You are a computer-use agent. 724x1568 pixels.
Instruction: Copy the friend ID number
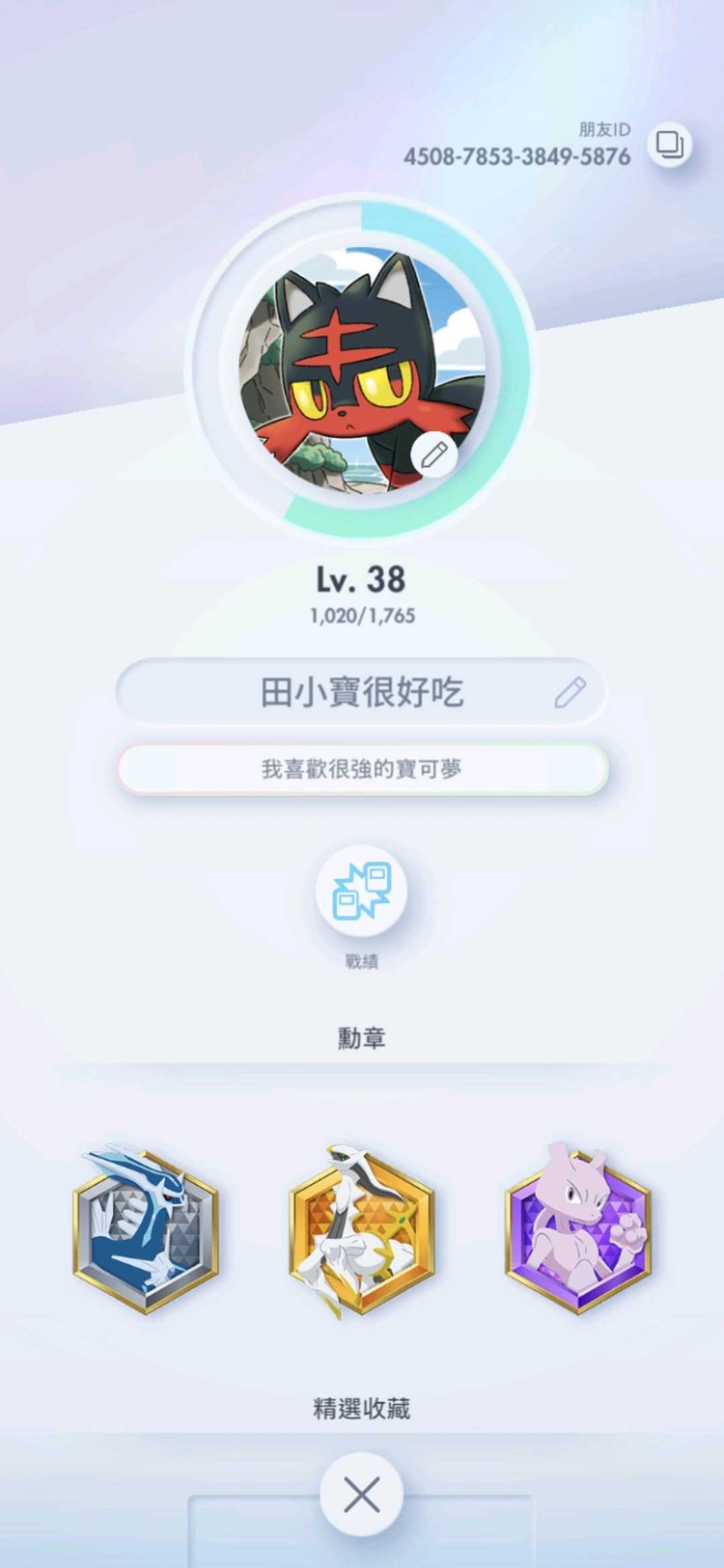669,145
